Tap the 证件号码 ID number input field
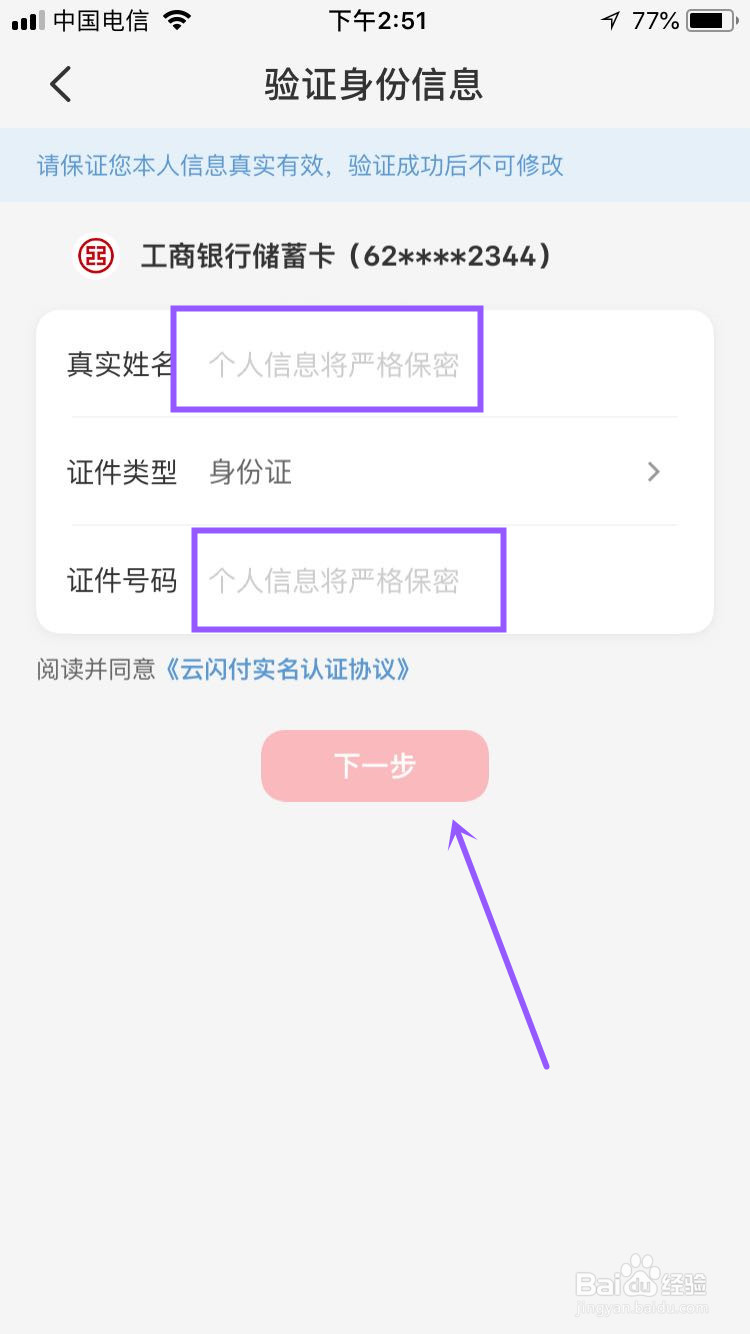 coord(348,580)
